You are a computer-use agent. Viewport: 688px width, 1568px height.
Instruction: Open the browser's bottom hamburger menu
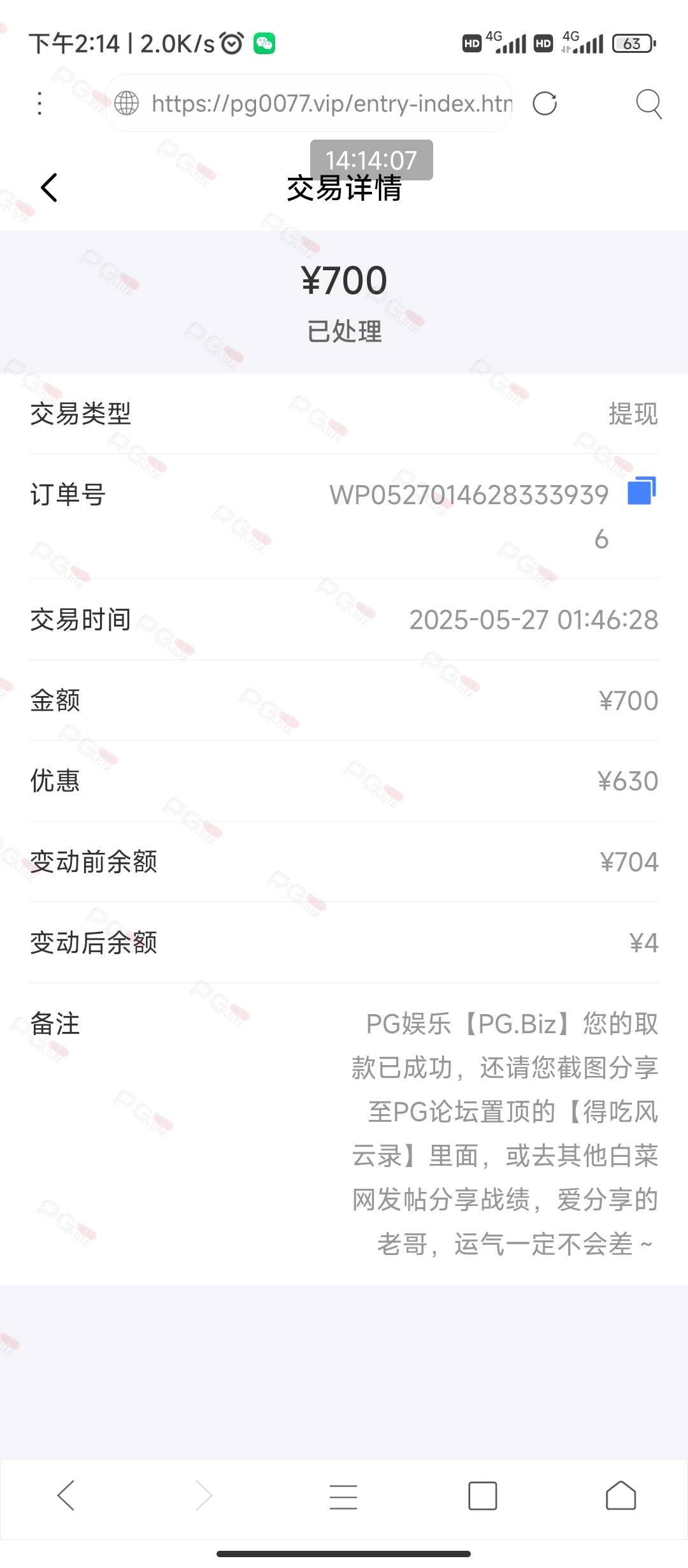[x=343, y=1497]
